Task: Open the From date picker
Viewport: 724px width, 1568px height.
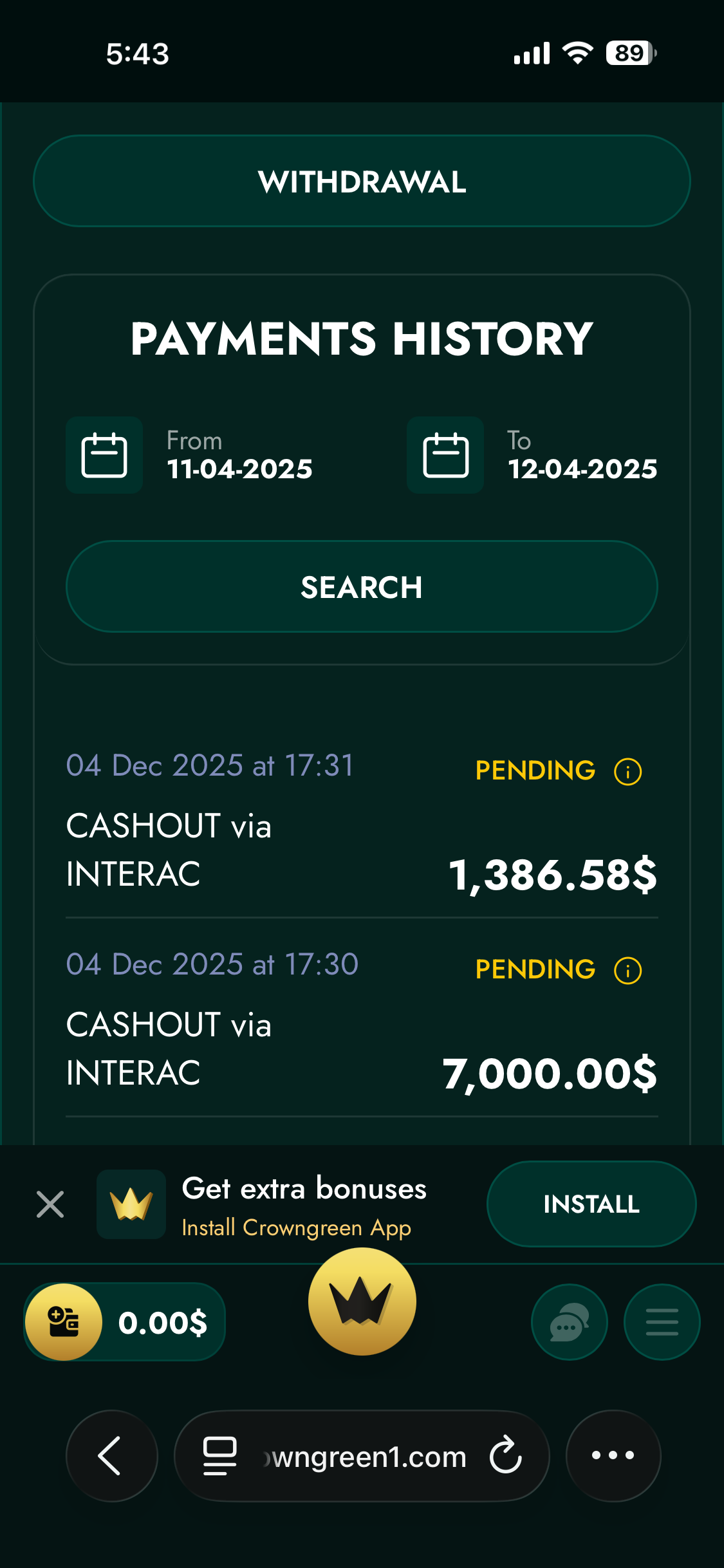Action: click(104, 455)
